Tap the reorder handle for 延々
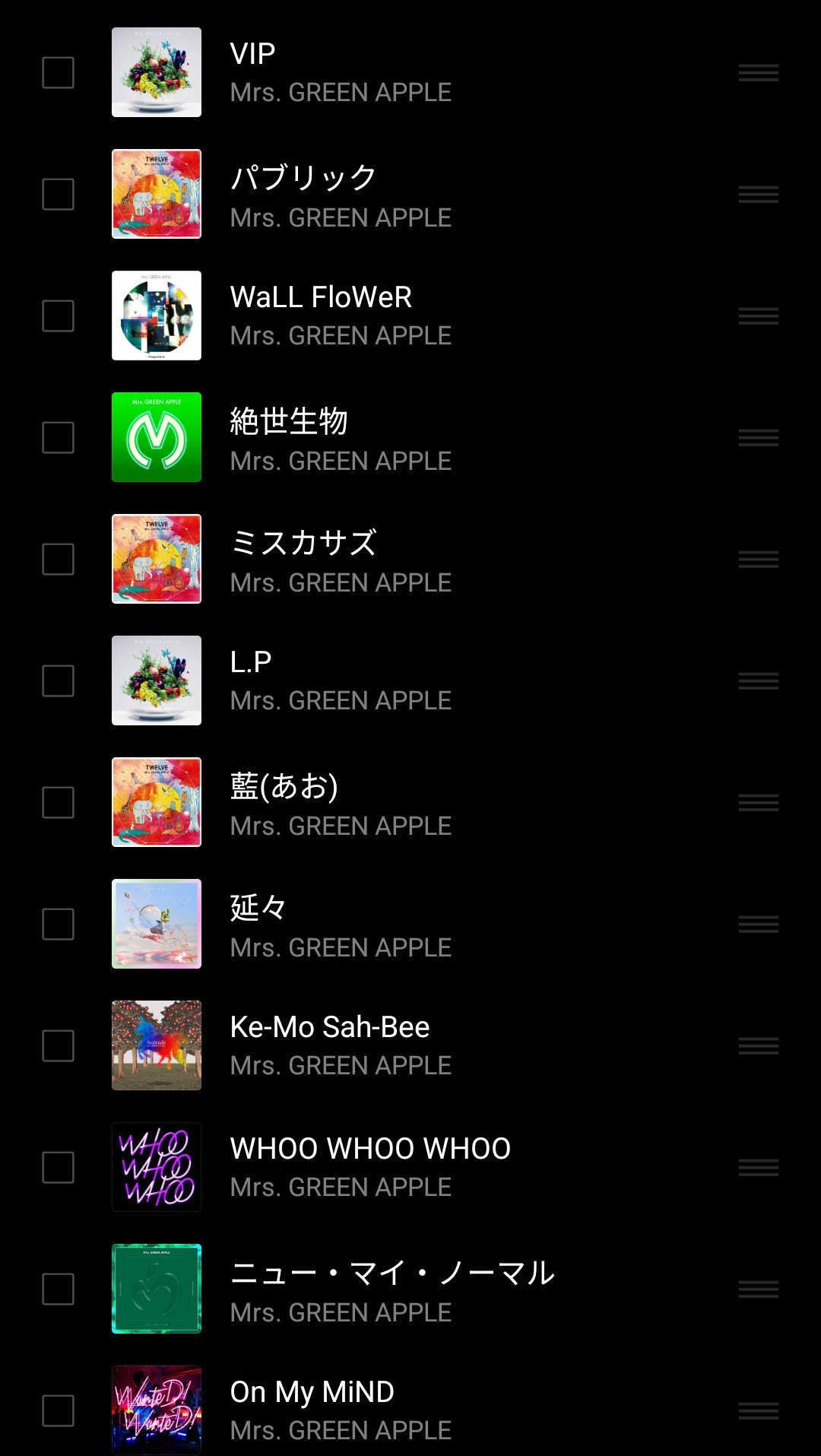The image size is (821, 1456). tap(758, 925)
